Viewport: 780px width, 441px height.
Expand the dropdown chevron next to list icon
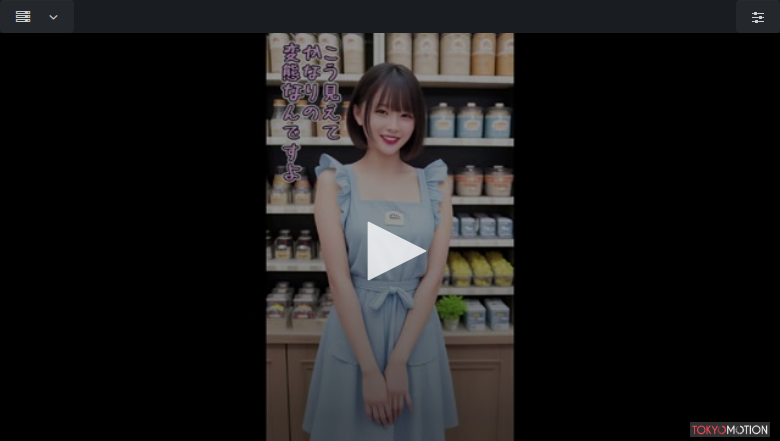(53, 17)
